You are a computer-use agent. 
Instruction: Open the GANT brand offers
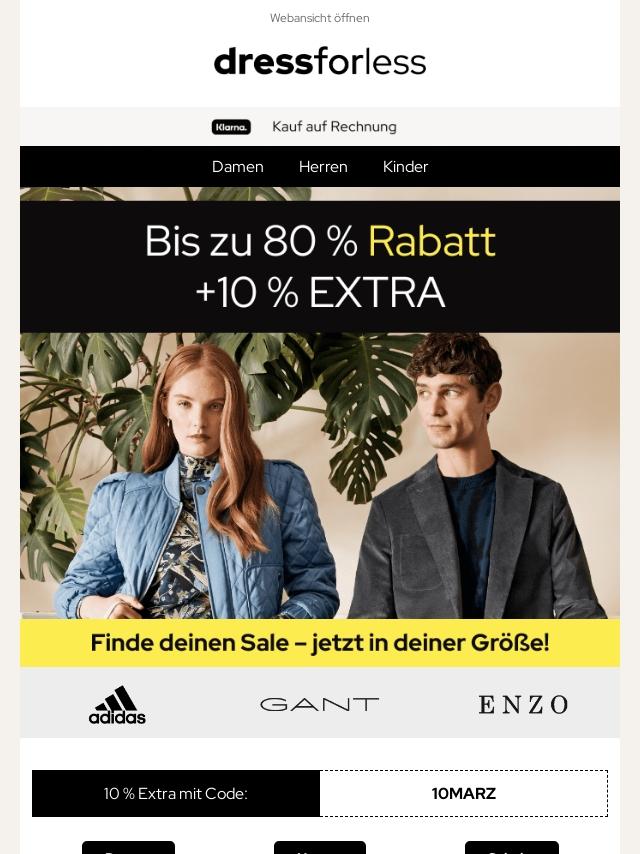[x=319, y=704]
